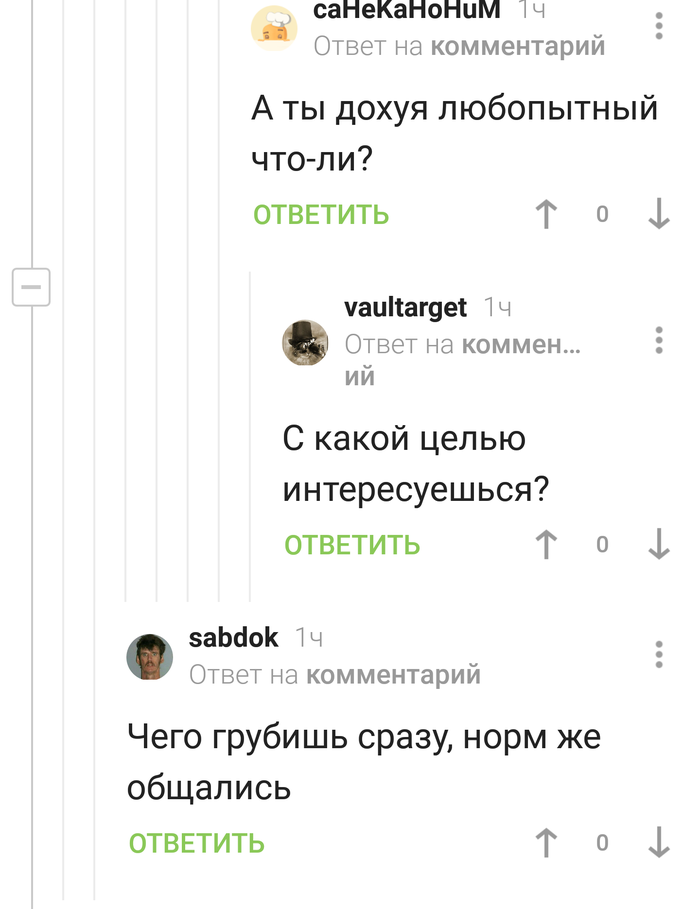Screen dimensions: 700x909
Task: Collapse the comment thread with minus button
Action: tap(31, 288)
